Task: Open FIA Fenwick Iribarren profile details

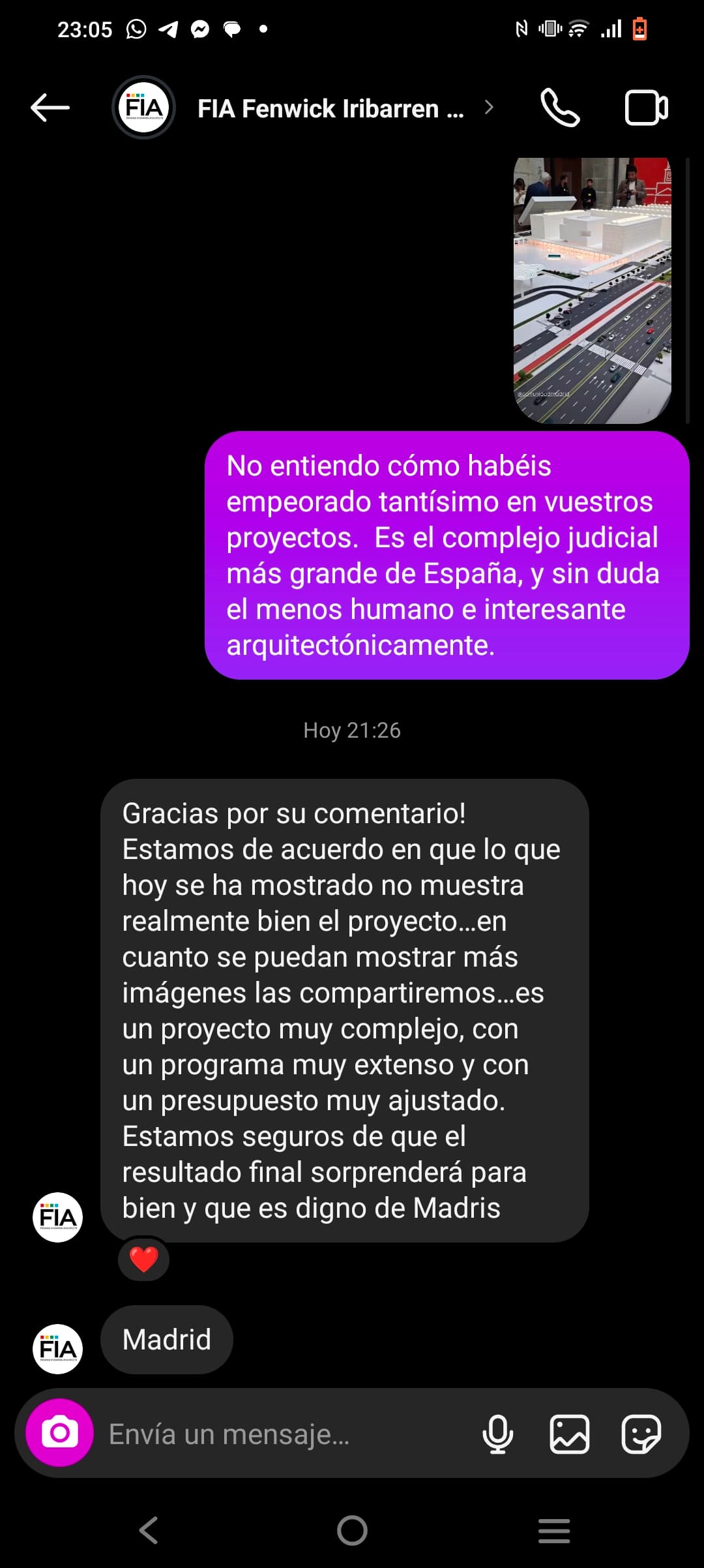Action: (x=330, y=108)
